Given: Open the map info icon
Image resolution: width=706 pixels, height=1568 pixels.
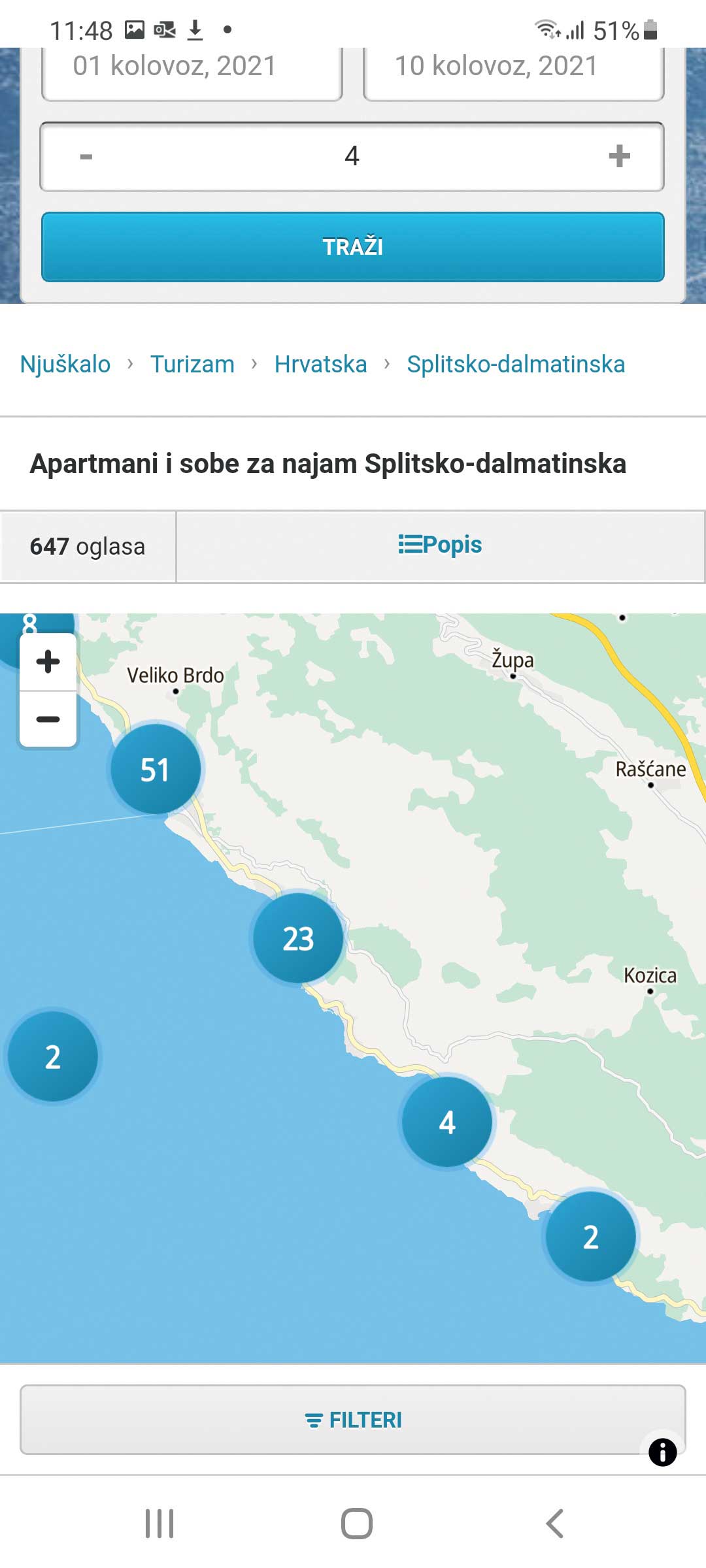Looking at the screenshot, I should pos(662,1452).
